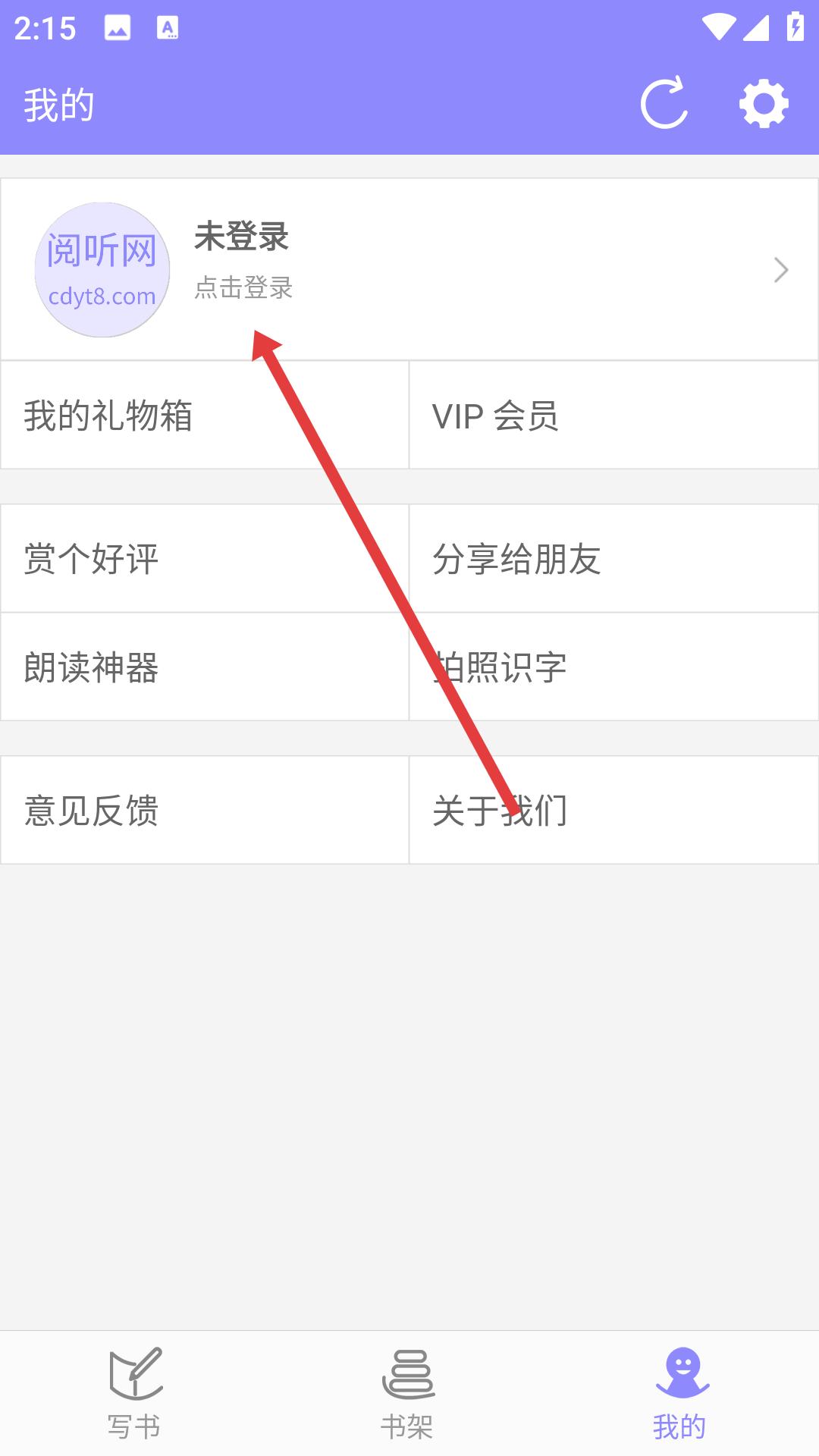819x1456 pixels.
Task: Select the 我的 tab
Action: pyautogui.click(x=681, y=1394)
